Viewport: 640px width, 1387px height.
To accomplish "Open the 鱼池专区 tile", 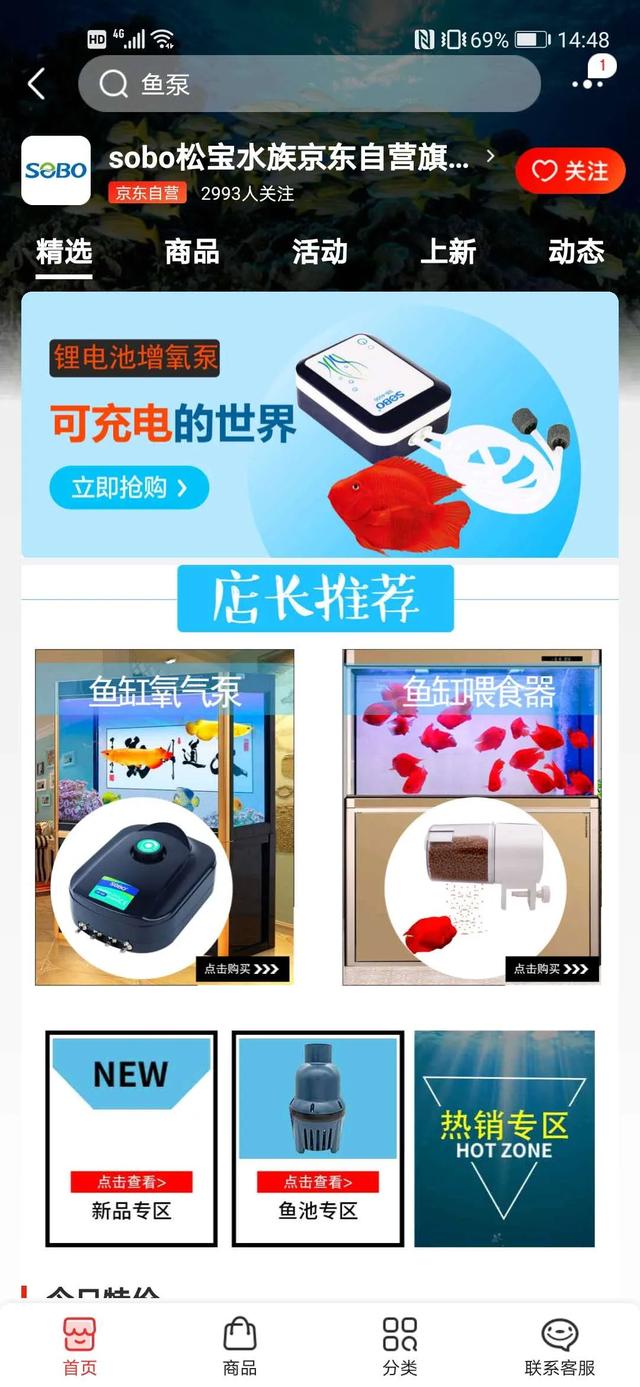I will [x=318, y=1139].
